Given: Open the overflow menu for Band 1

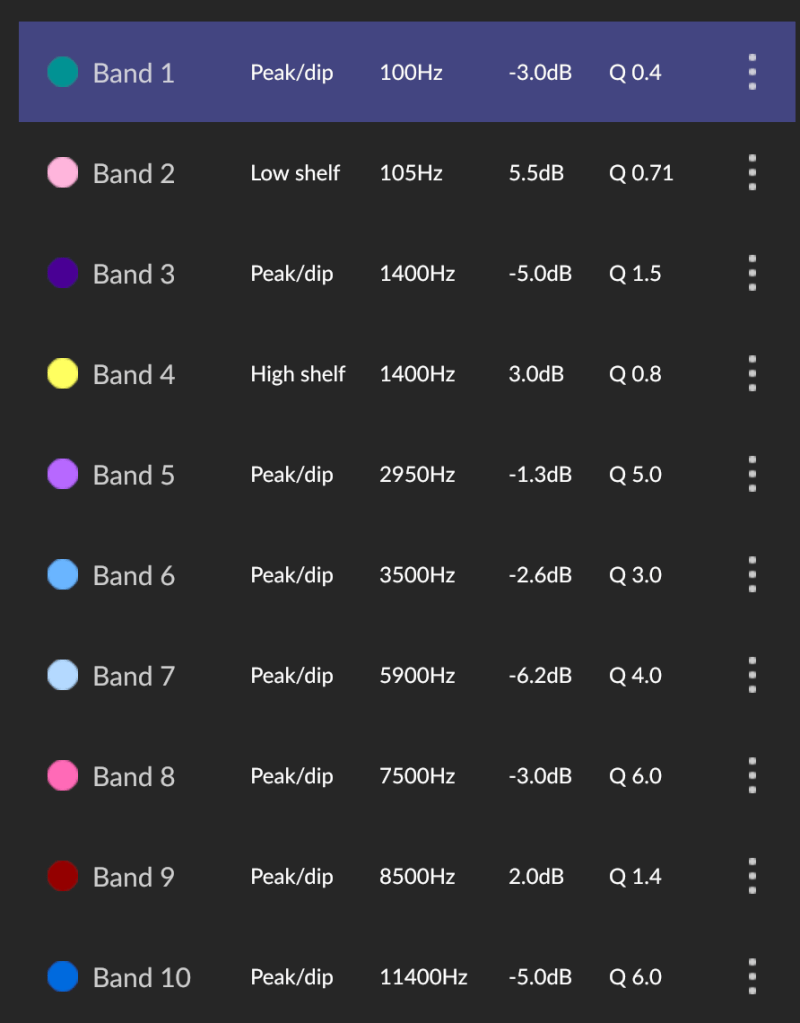Looking at the screenshot, I should coord(752,72).
